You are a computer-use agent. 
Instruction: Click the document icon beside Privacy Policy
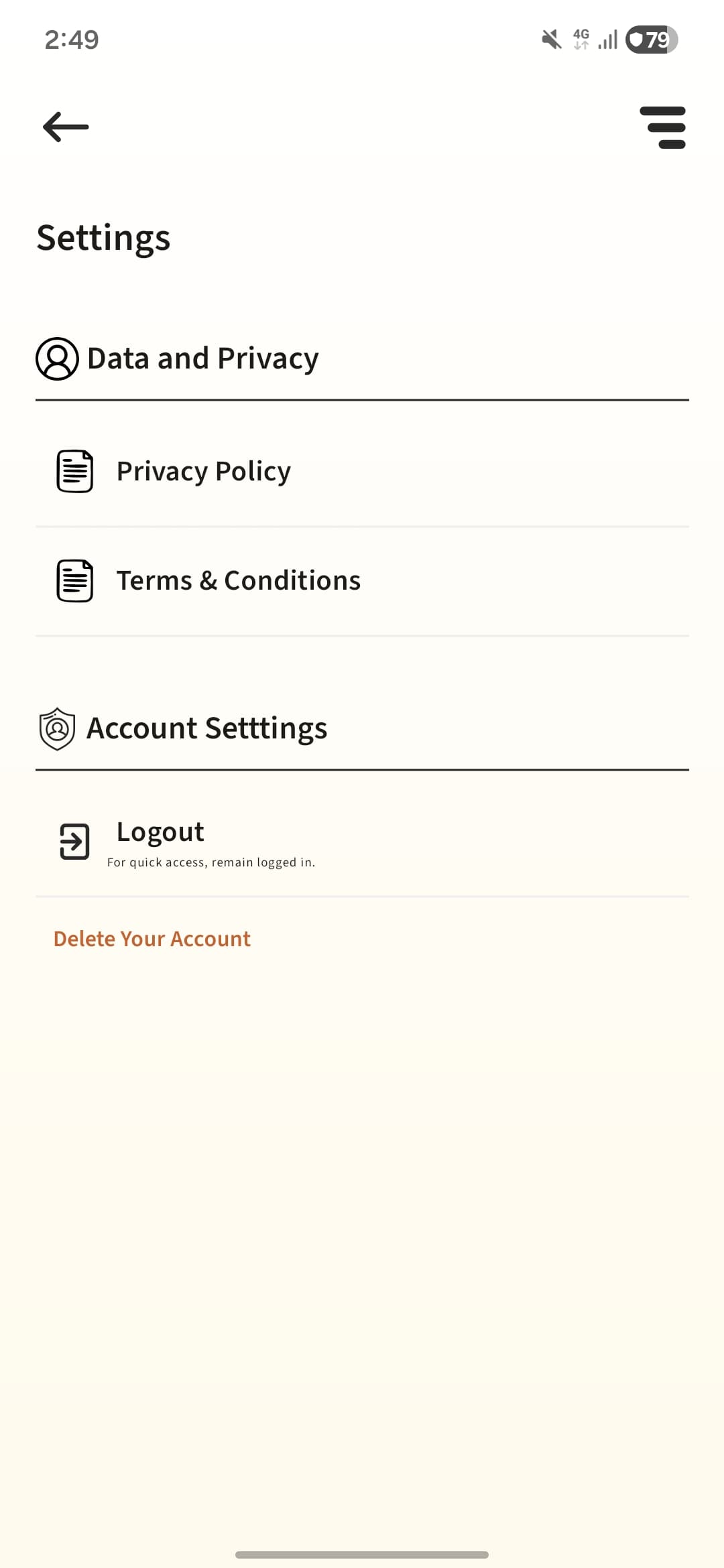74,471
